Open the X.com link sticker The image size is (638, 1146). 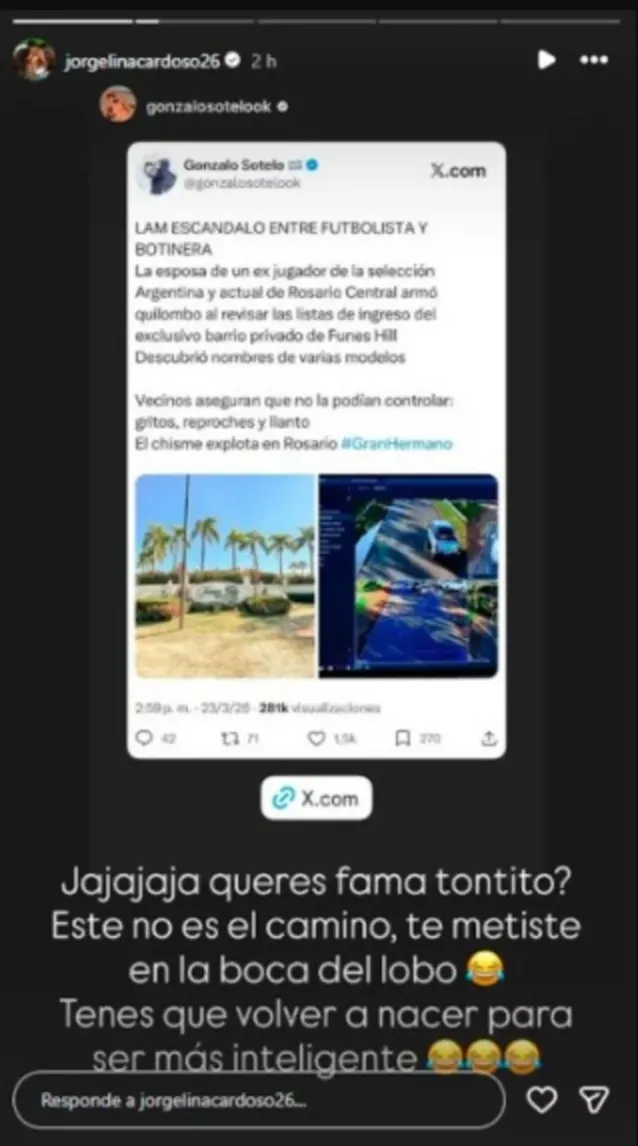pyautogui.click(x=316, y=798)
